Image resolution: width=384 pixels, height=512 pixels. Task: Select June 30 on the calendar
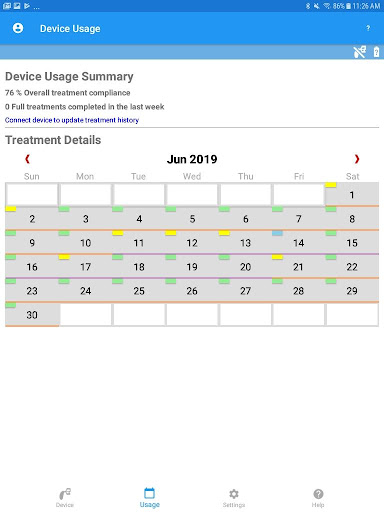coord(32,314)
